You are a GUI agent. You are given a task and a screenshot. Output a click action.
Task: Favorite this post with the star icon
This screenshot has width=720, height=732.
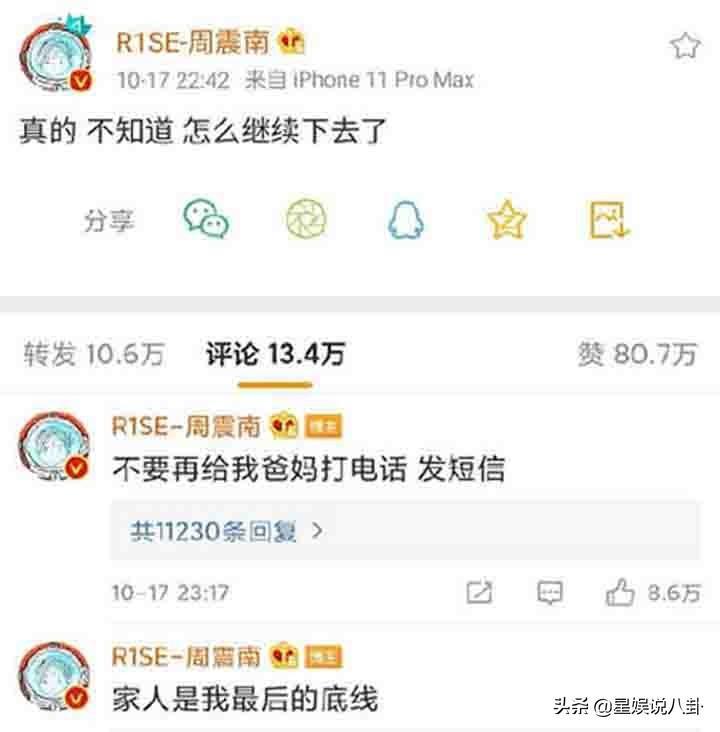(x=685, y=46)
